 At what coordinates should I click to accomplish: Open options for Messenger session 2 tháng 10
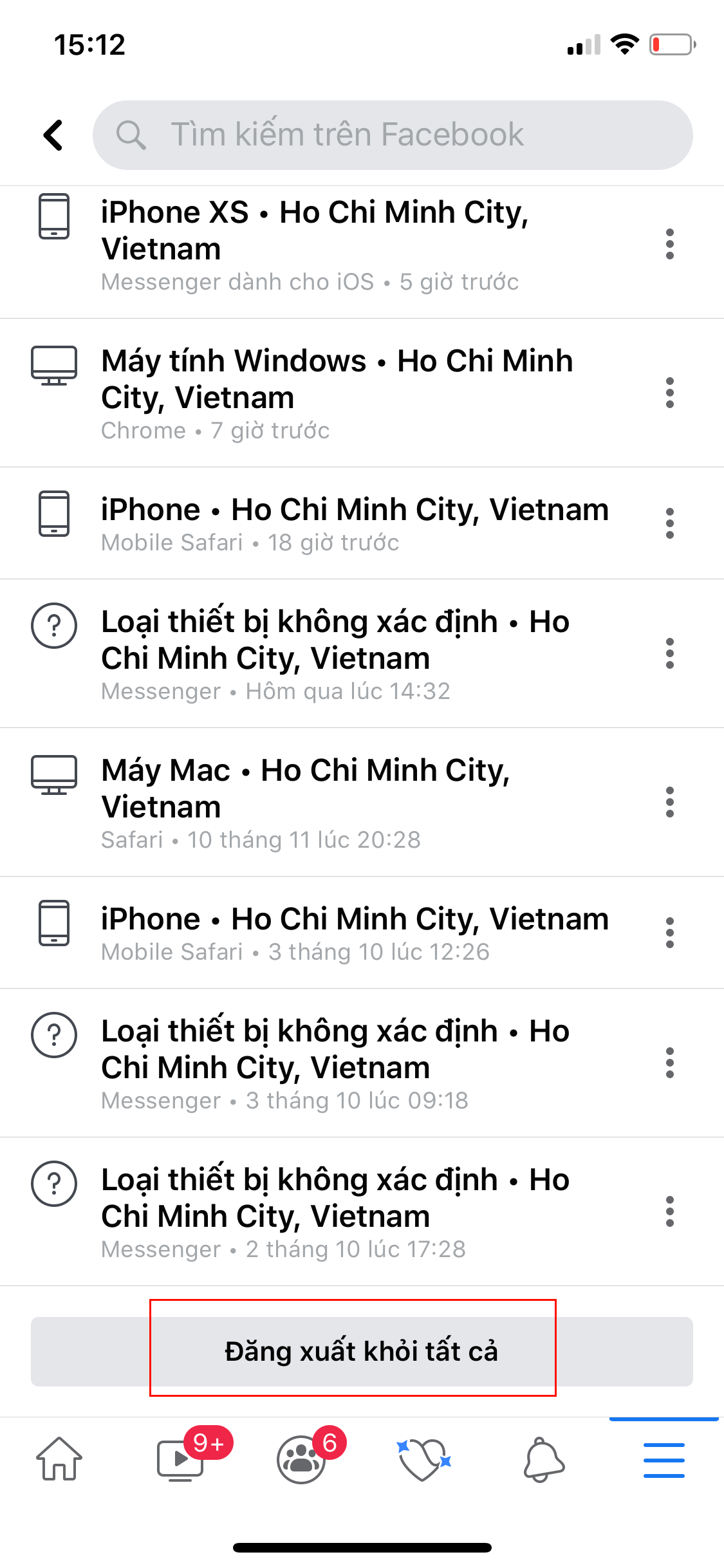point(669,1211)
